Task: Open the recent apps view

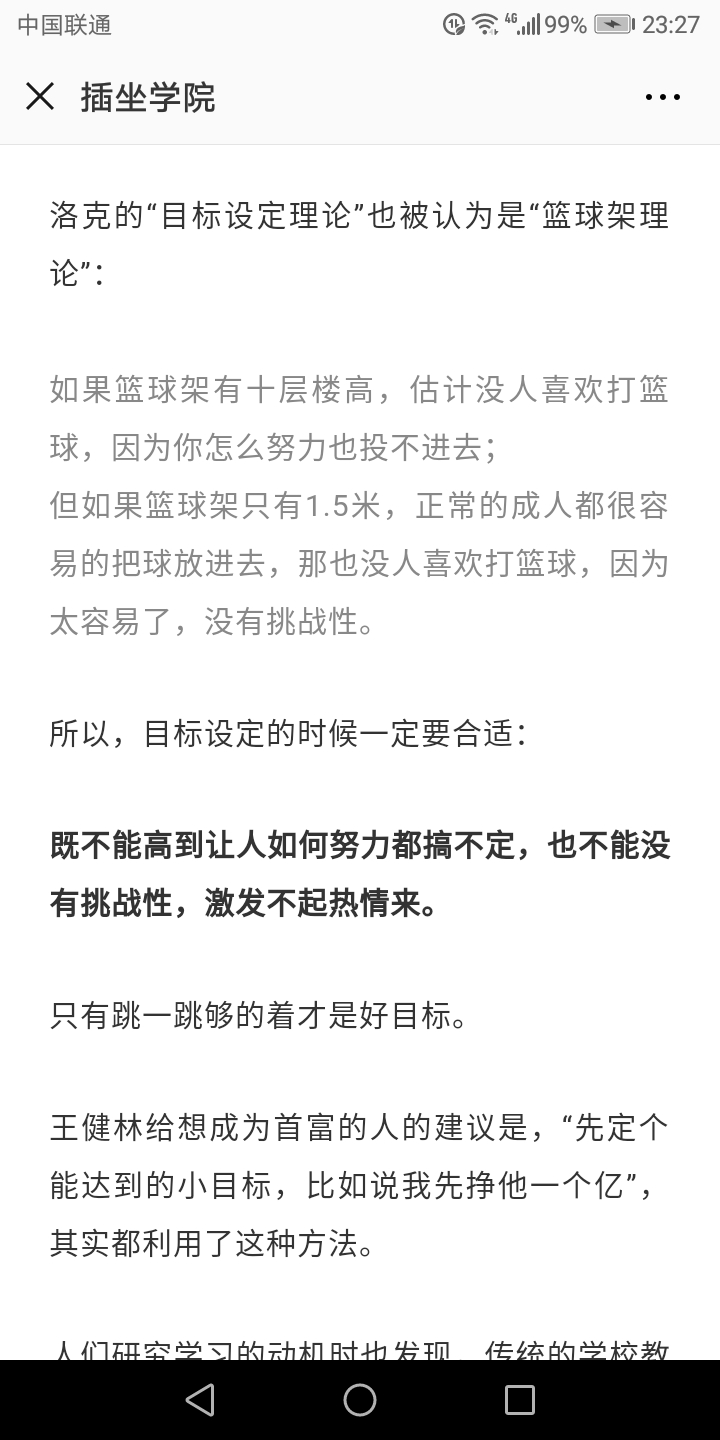Action: tap(519, 1400)
